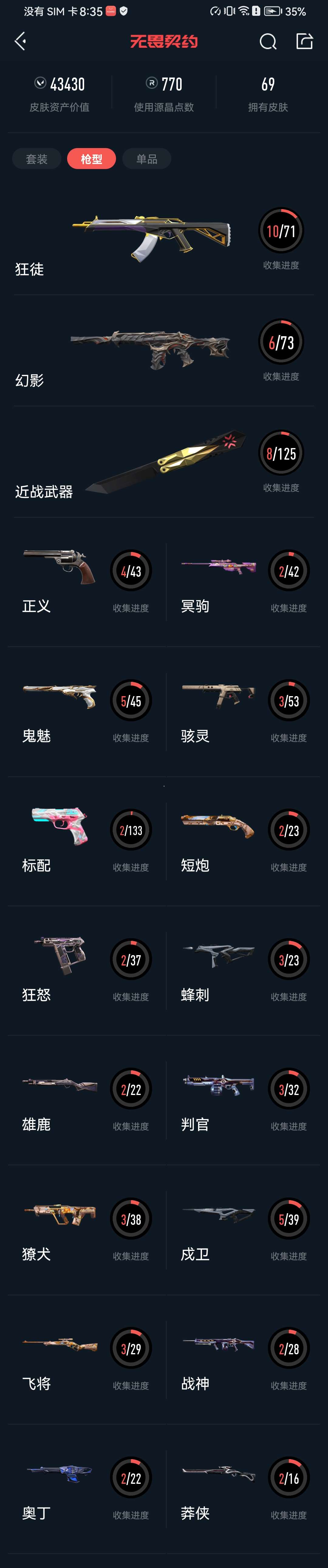View 冥驹 sniper skins
The width and height of the screenshot is (328, 1568).
(243, 582)
